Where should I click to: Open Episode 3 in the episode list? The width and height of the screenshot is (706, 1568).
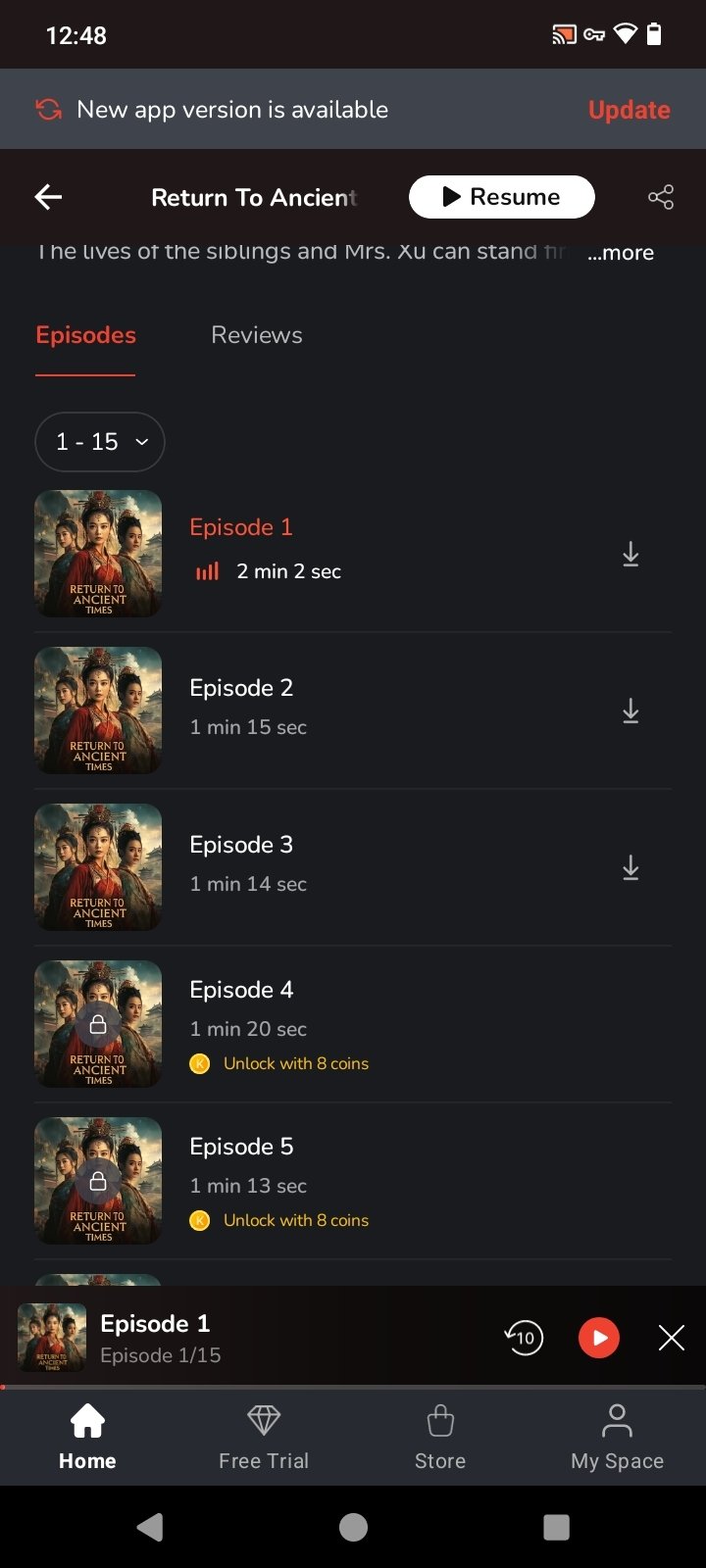241,845
